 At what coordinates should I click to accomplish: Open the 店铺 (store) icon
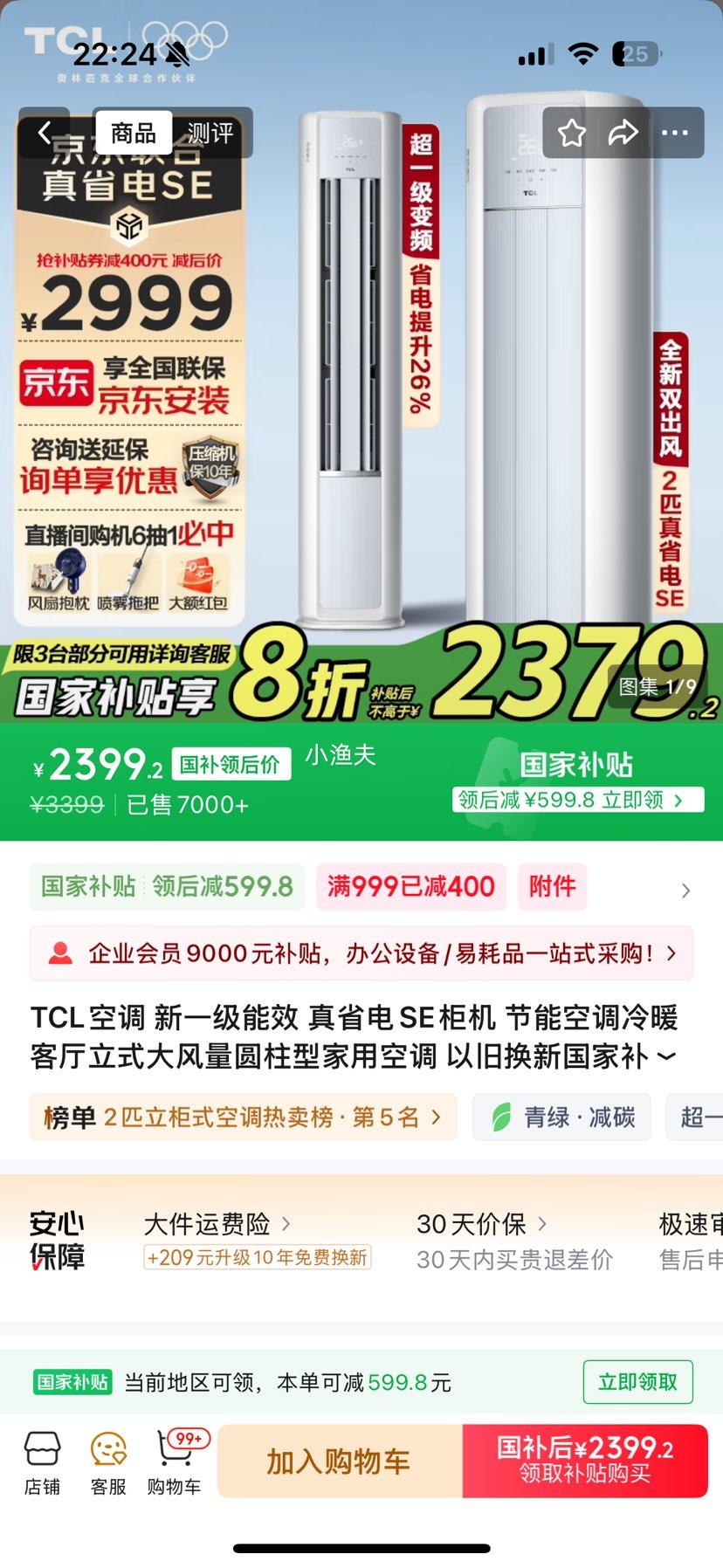click(42, 1461)
